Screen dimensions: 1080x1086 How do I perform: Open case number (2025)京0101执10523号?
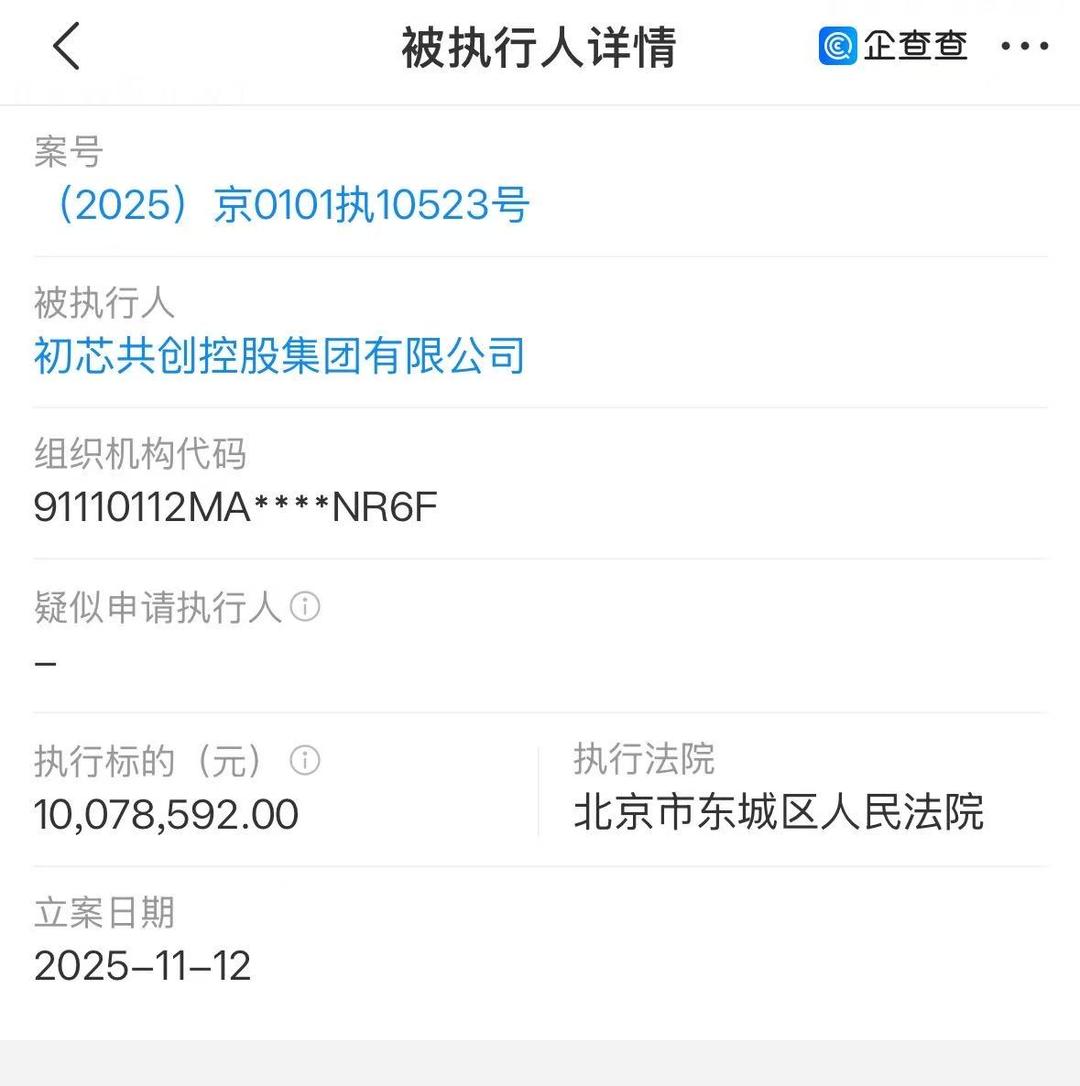pos(284,206)
